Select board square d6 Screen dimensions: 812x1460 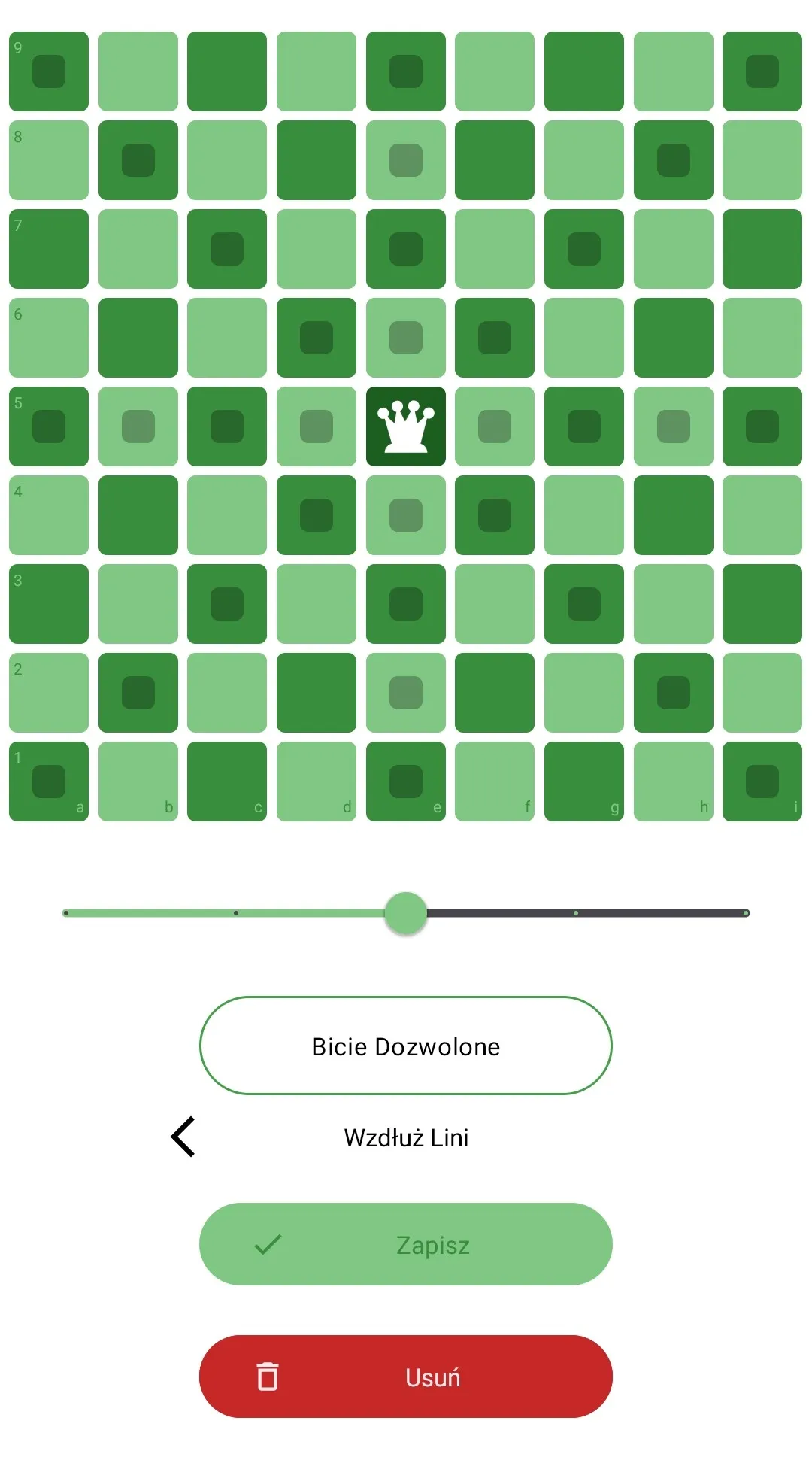pos(317,338)
